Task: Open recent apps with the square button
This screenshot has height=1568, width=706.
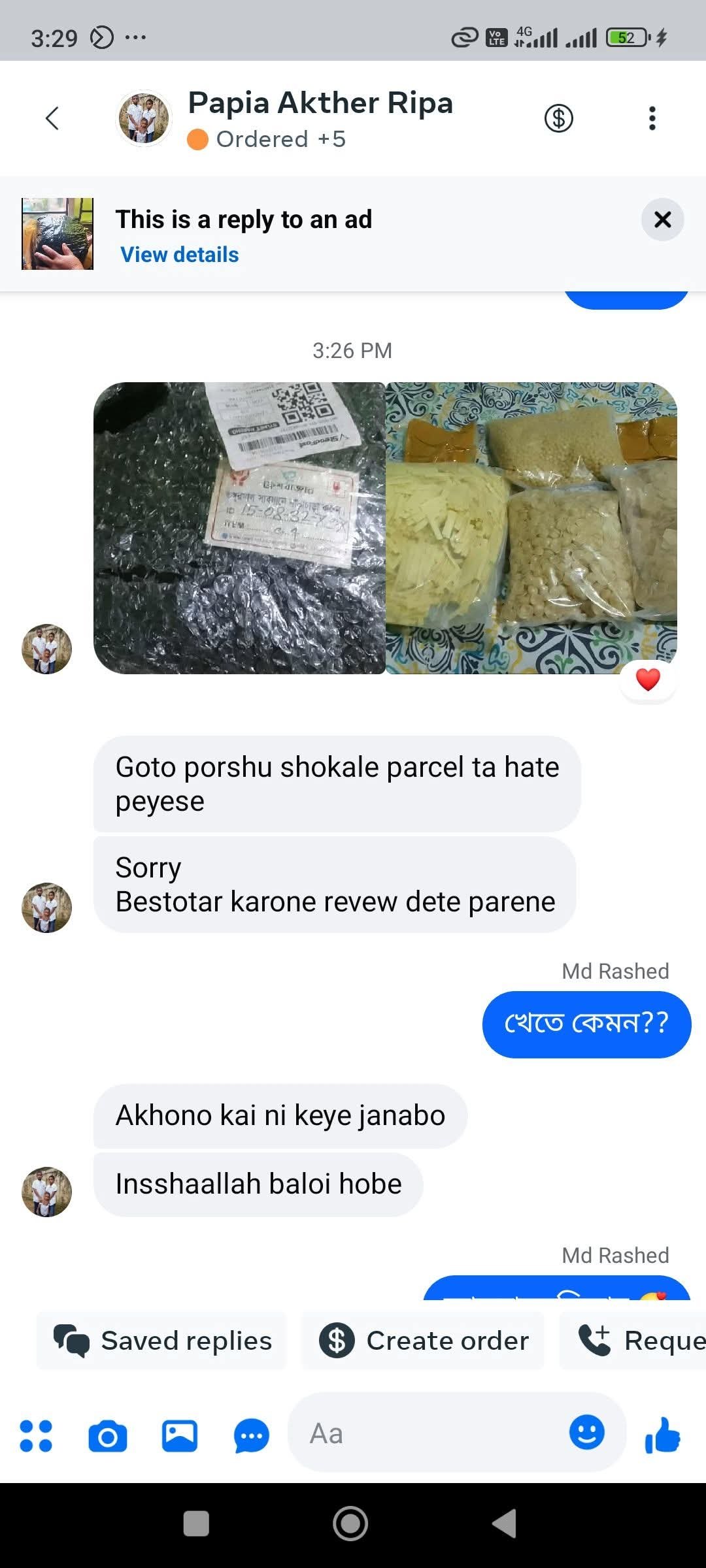Action: point(196,1524)
